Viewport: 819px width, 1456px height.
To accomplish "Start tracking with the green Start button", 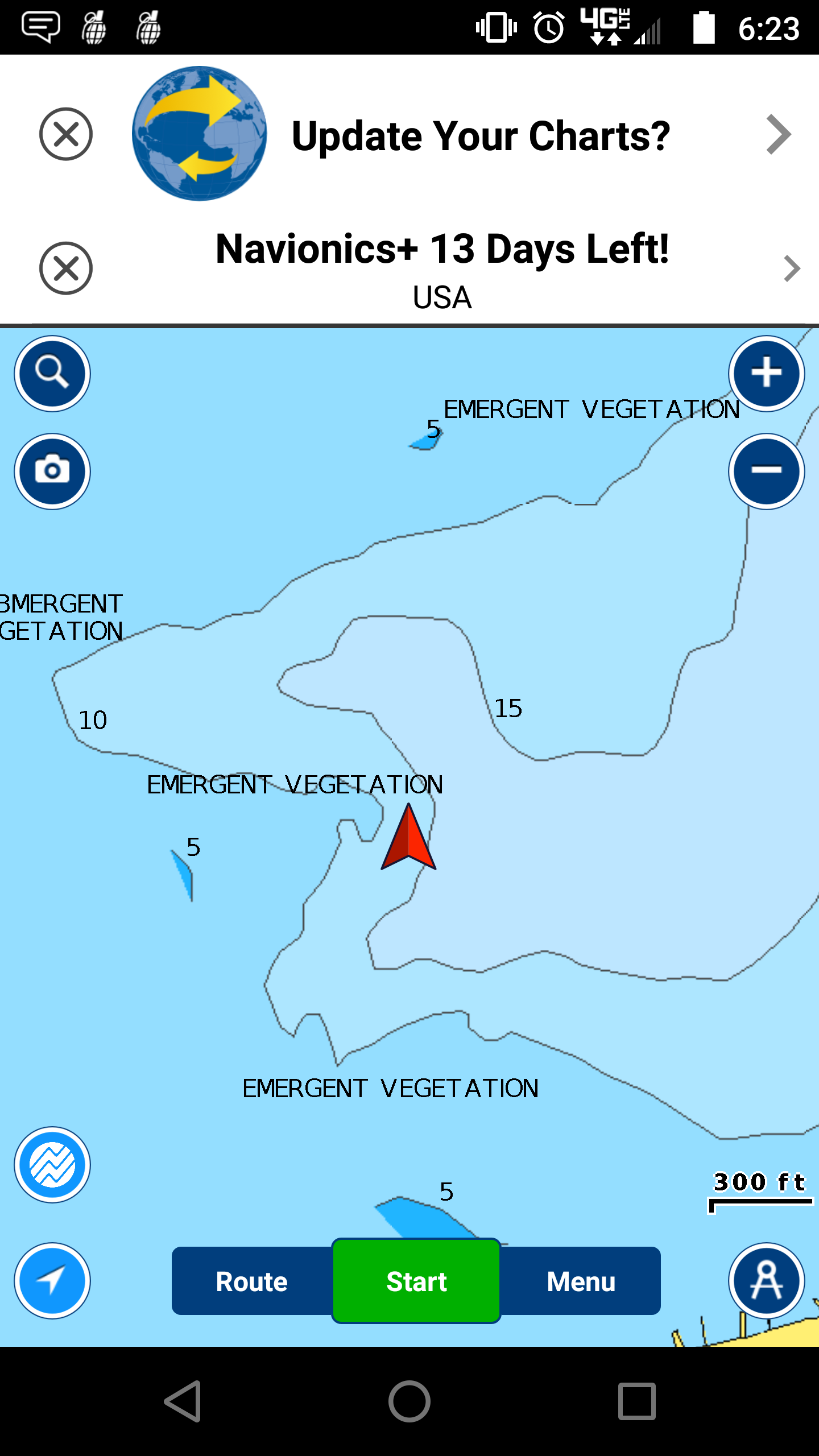I will pyautogui.click(x=416, y=1281).
